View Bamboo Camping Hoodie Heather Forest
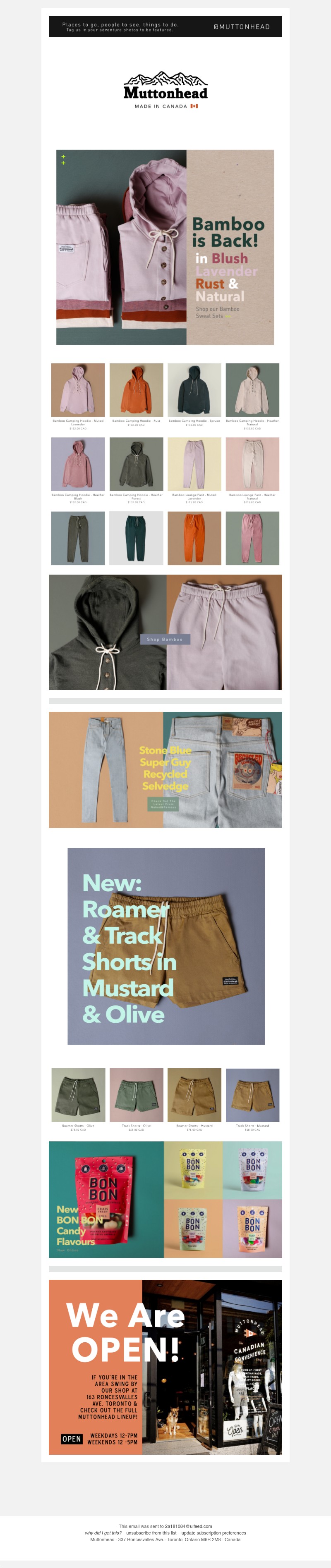Viewport: 331px width, 1568px height. 136,464
